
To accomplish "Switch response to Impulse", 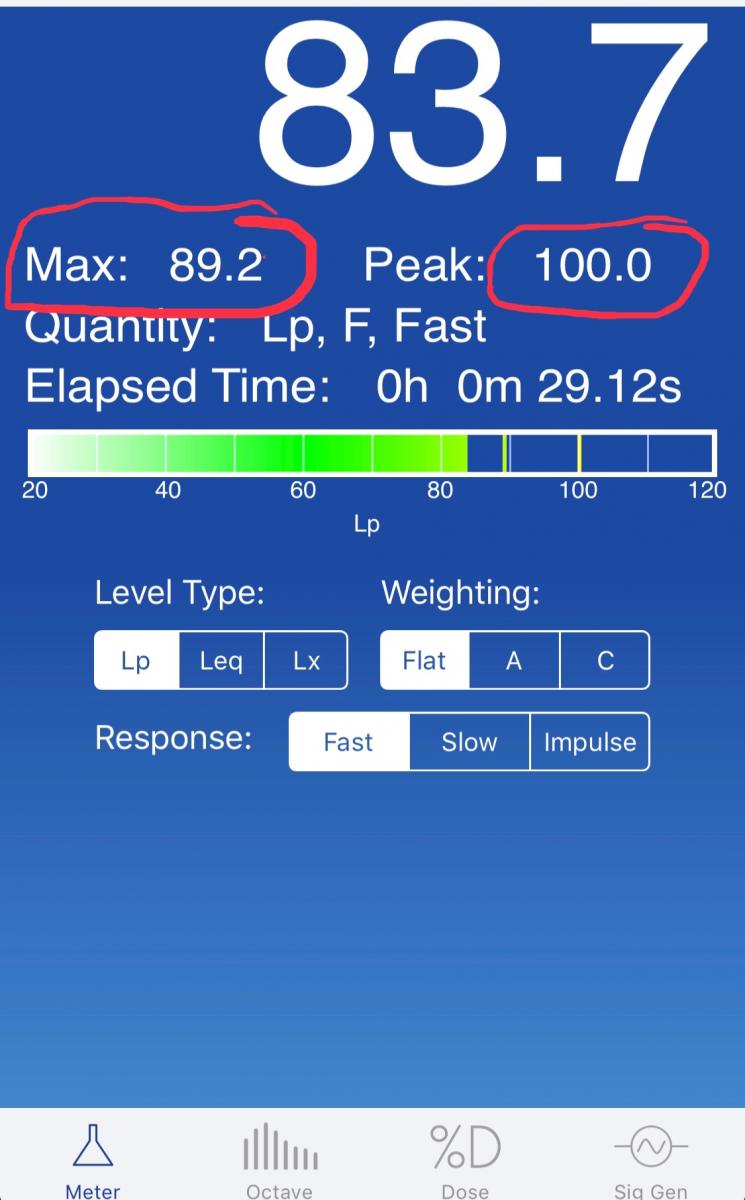I will 590,742.
